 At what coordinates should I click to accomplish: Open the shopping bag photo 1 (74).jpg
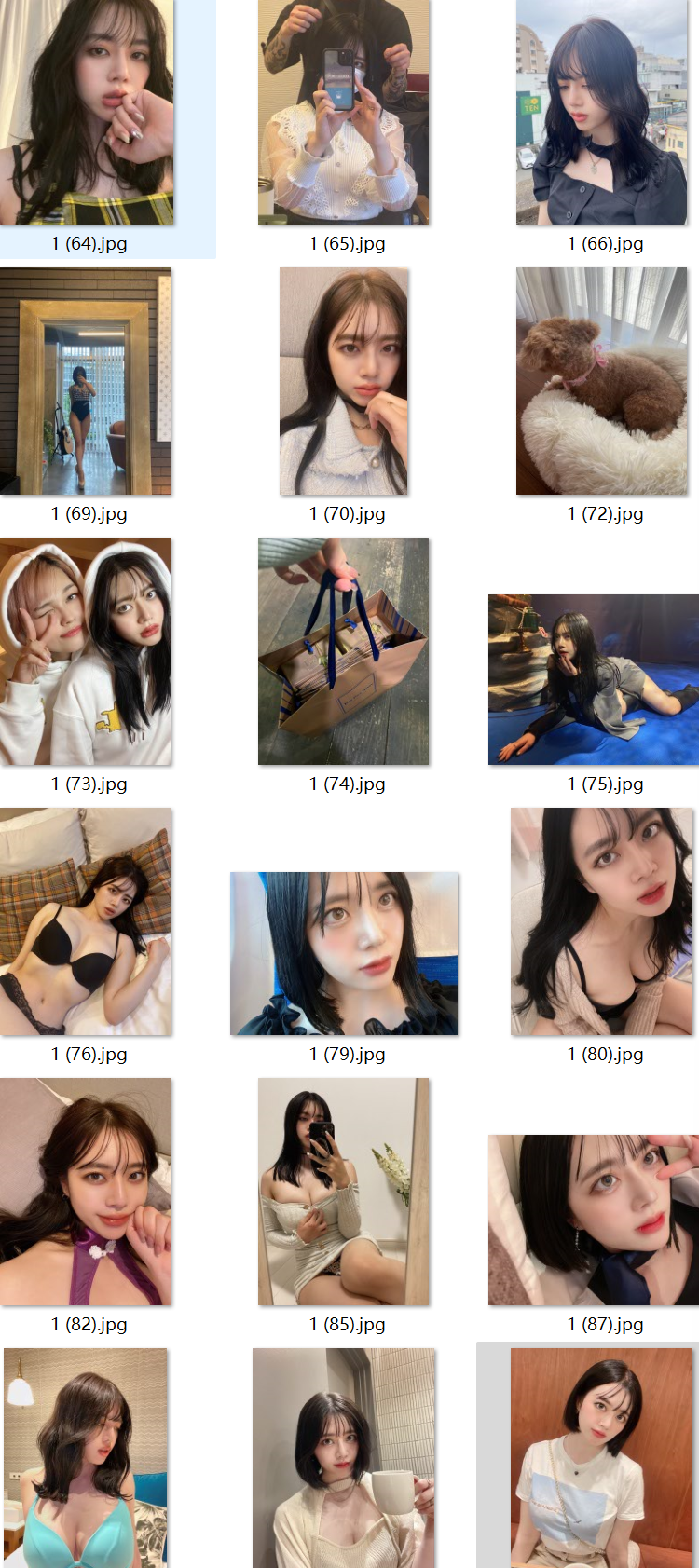344,651
